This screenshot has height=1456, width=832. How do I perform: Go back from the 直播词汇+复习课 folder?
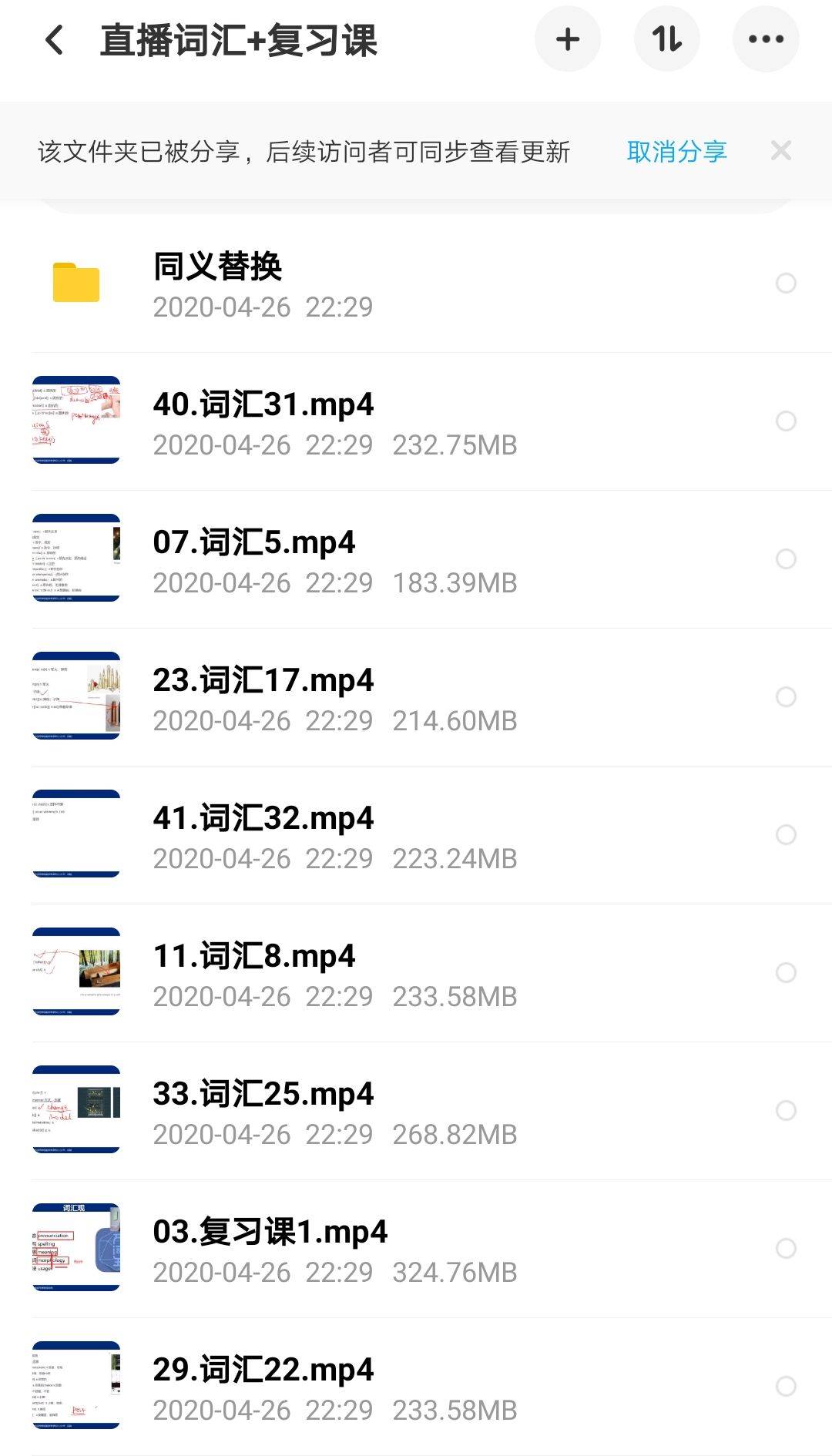click(x=54, y=40)
